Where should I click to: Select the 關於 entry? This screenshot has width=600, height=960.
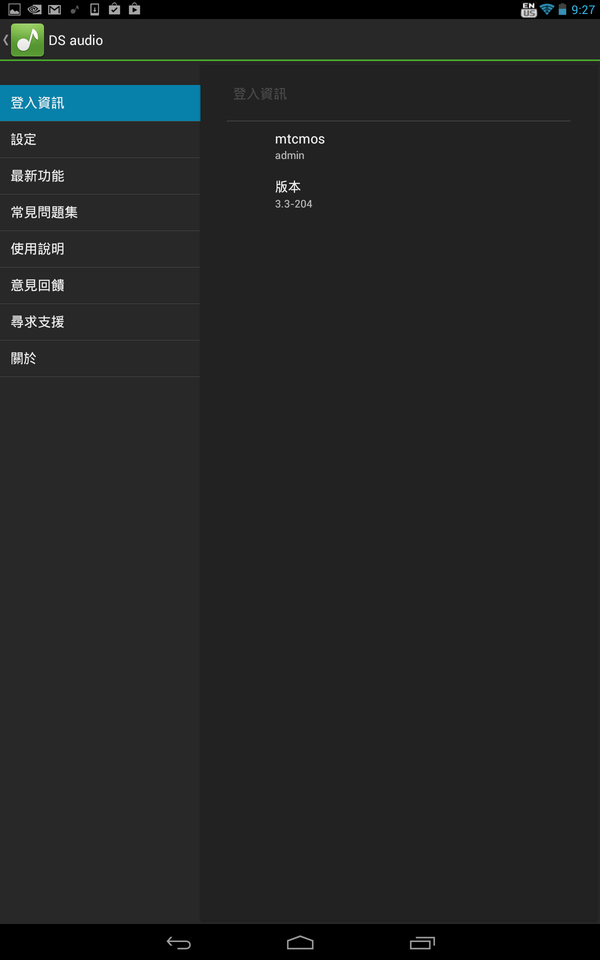point(100,358)
